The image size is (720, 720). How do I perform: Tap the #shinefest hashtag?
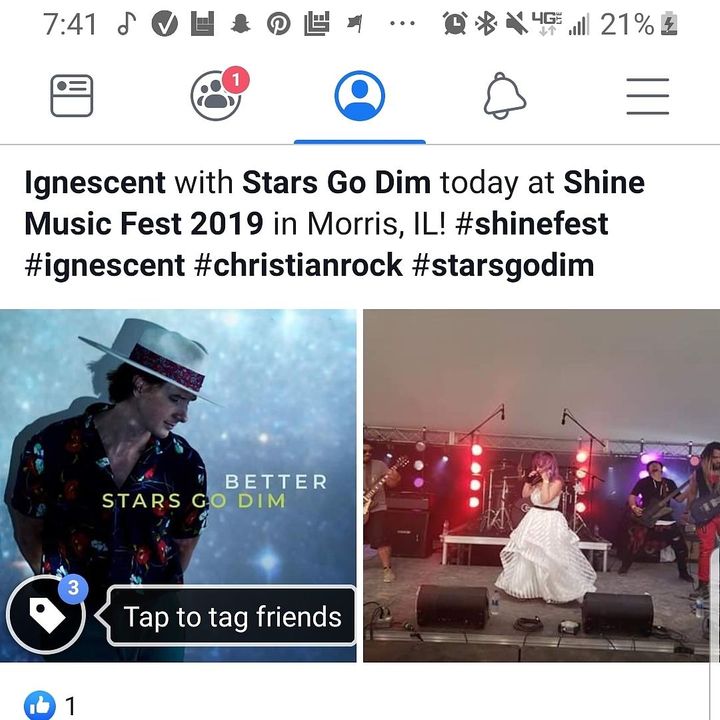pos(528,222)
